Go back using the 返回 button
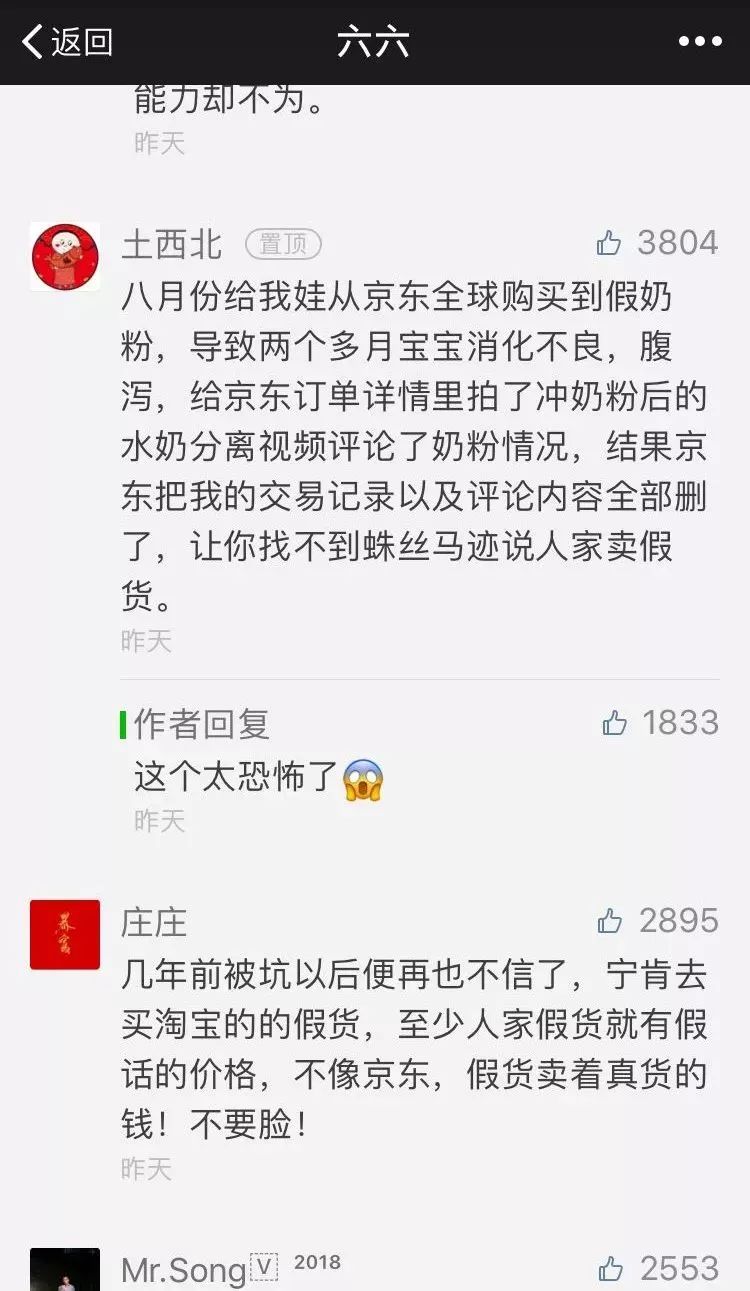 tap(68, 42)
